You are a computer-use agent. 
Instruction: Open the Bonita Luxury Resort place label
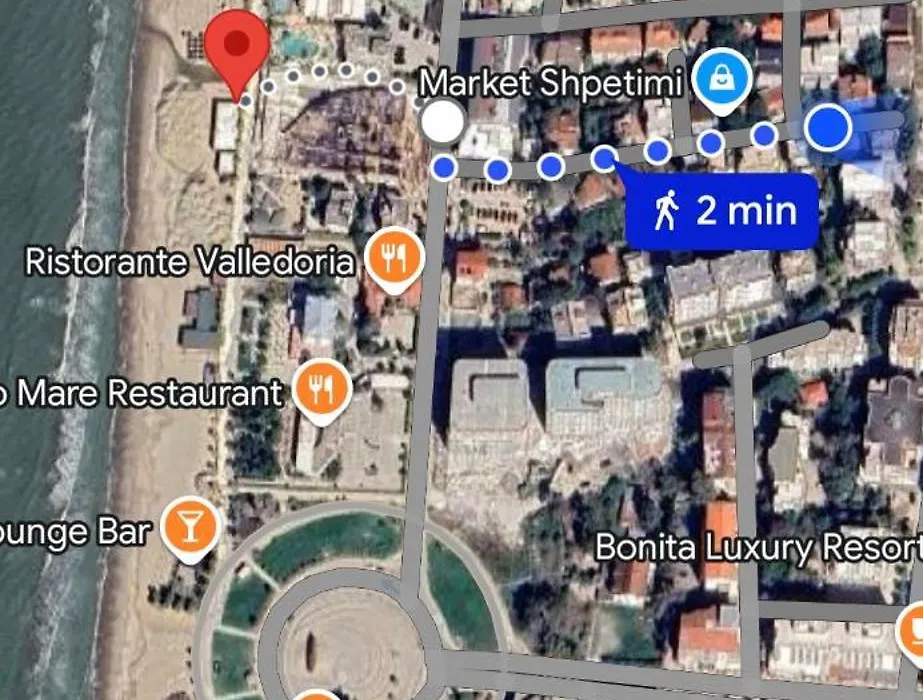[758, 547]
